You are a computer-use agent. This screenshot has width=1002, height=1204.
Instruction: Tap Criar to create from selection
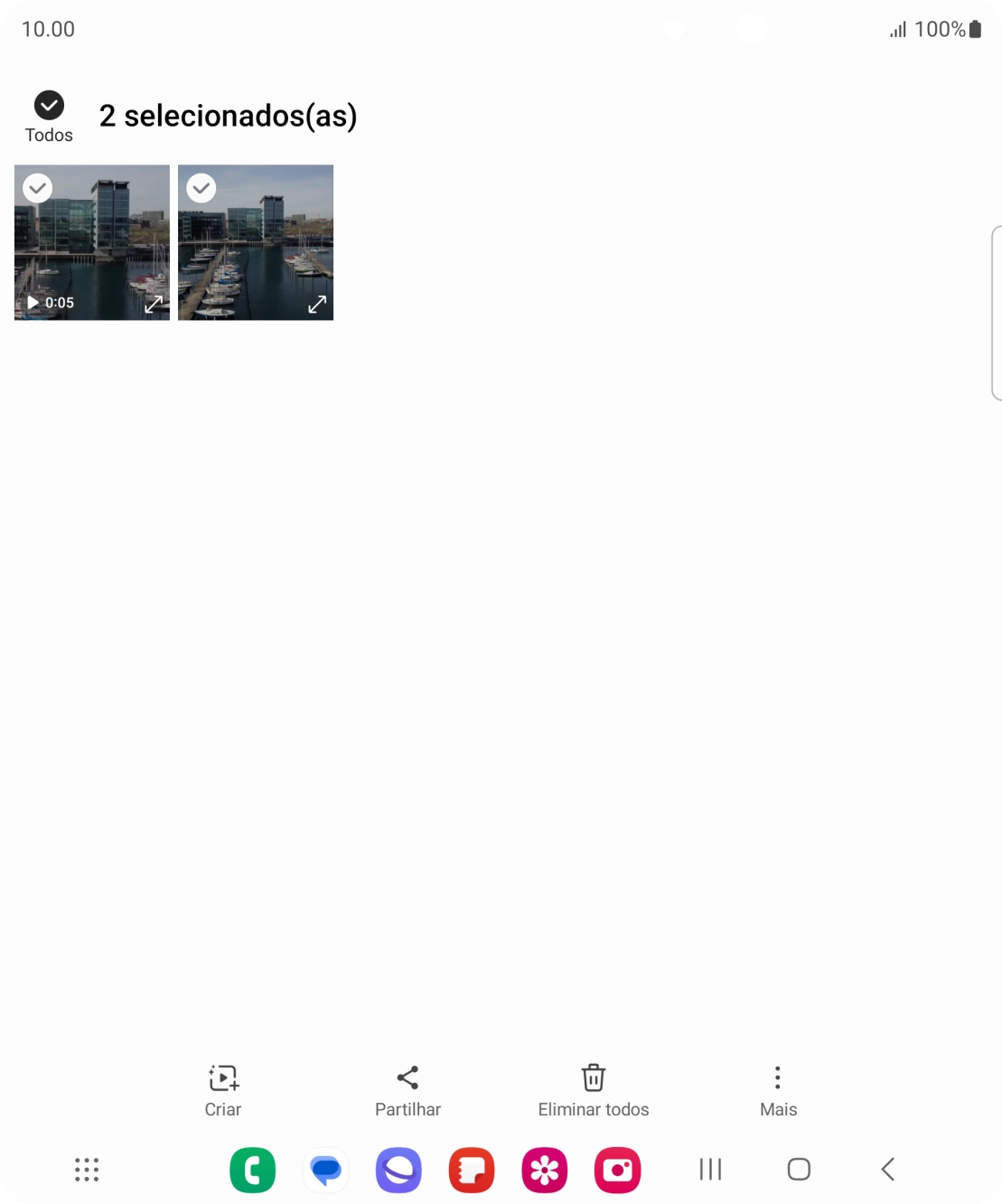223,1089
